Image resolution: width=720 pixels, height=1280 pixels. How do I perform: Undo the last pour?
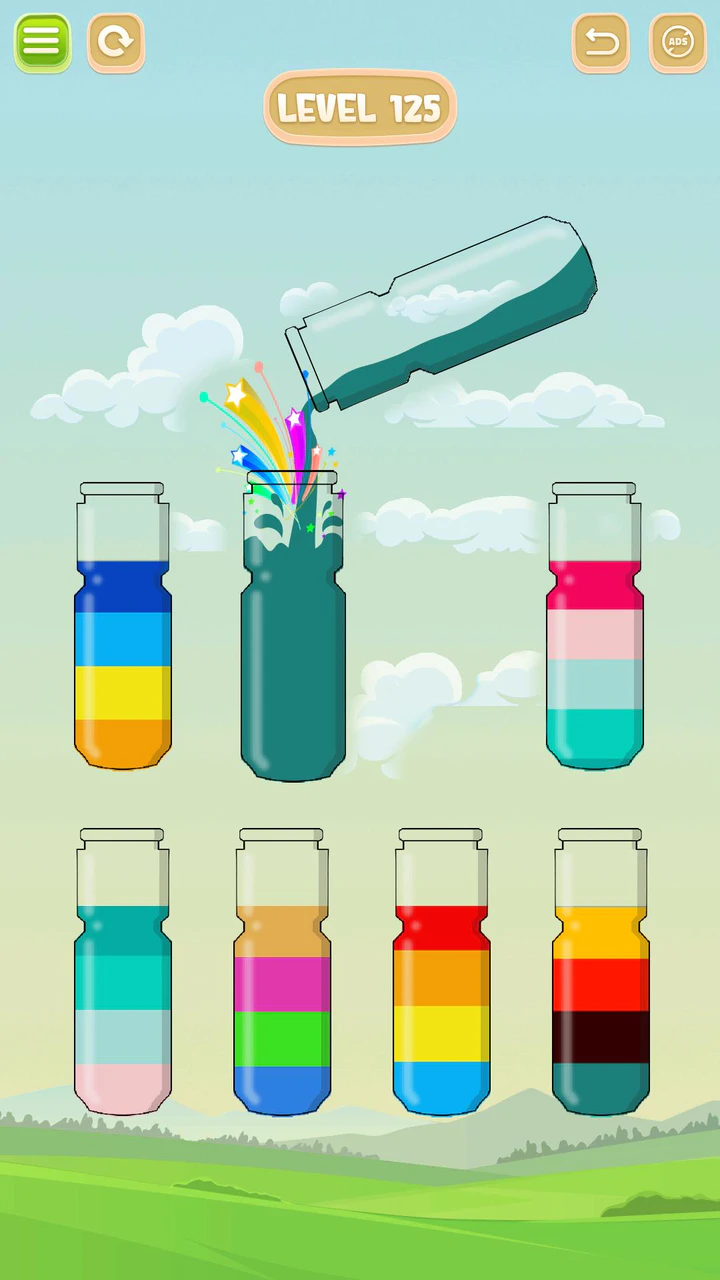tap(601, 43)
